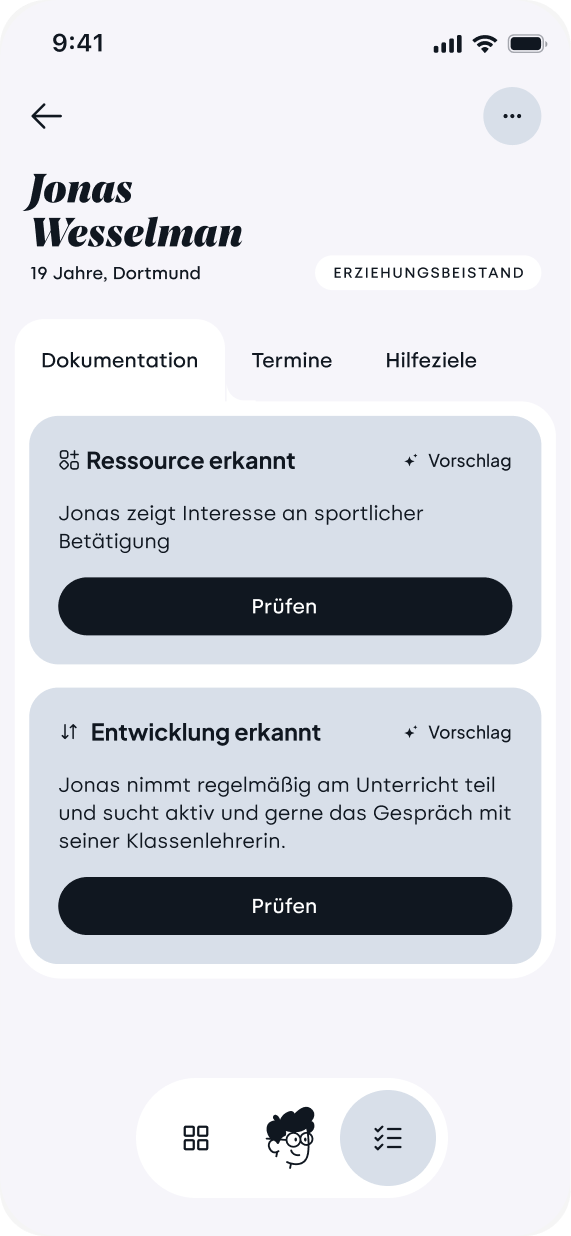Open the checklist tab in bottom navigation
This screenshot has width=571, height=1236.
pyautogui.click(x=388, y=1138)
